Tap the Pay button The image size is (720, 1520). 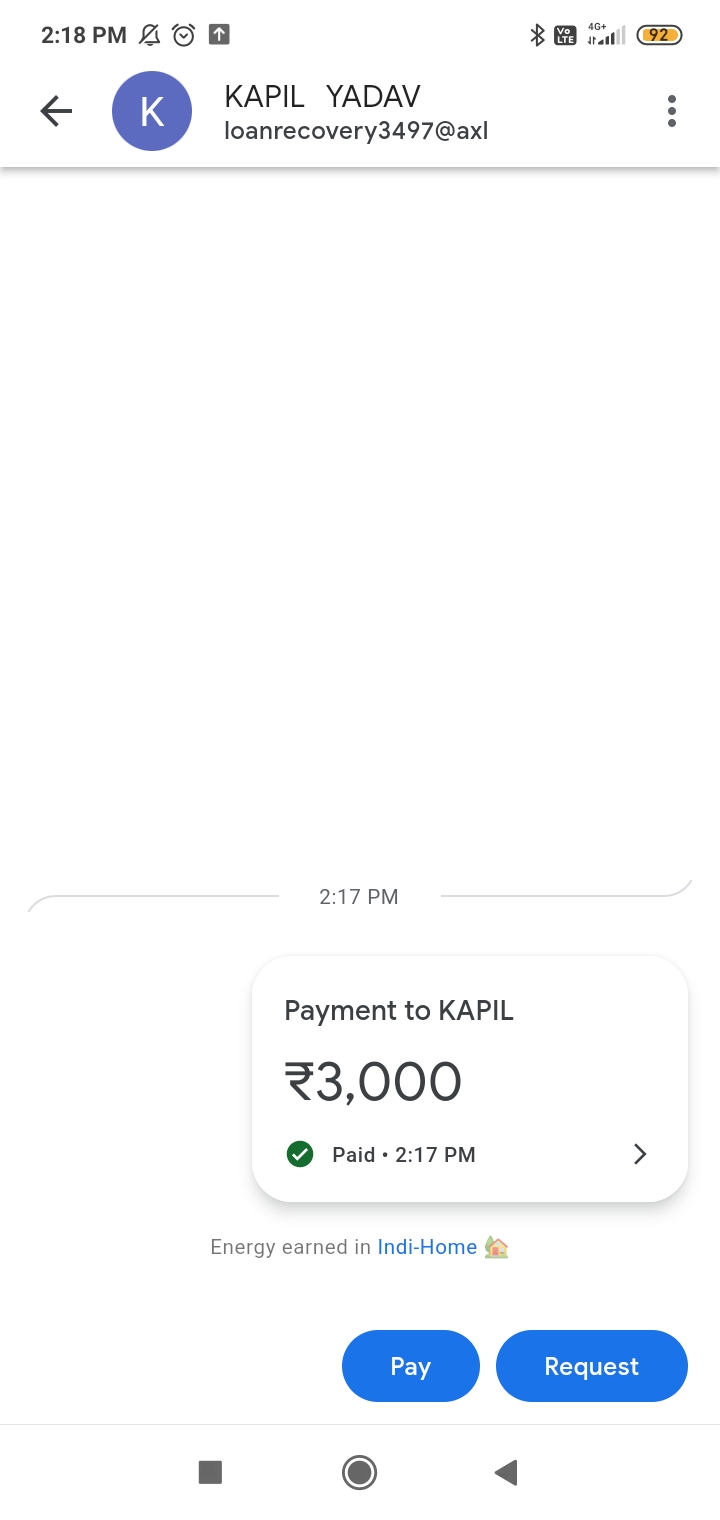(x=410, y=1366)
